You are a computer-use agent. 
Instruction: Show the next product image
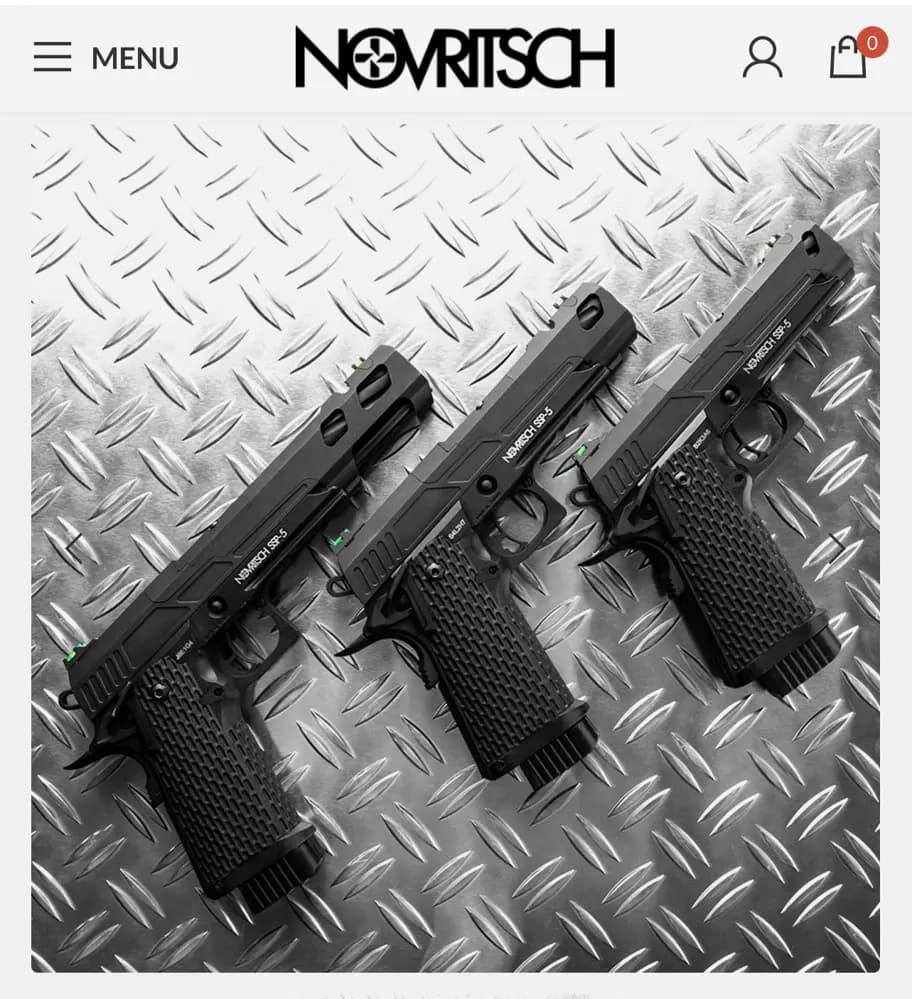836,546
